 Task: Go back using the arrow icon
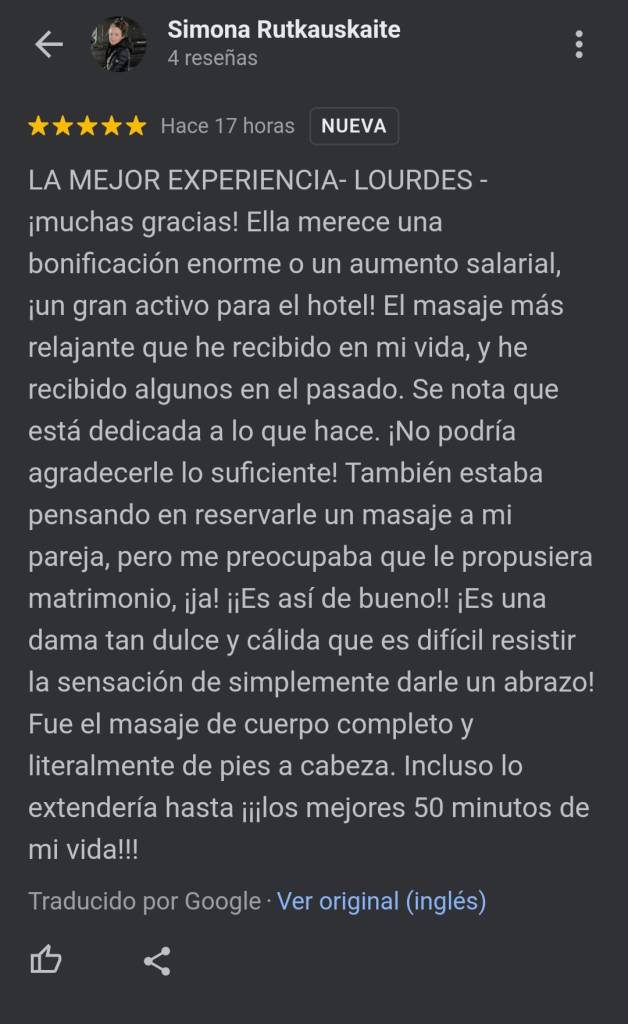tap(48, 44)
